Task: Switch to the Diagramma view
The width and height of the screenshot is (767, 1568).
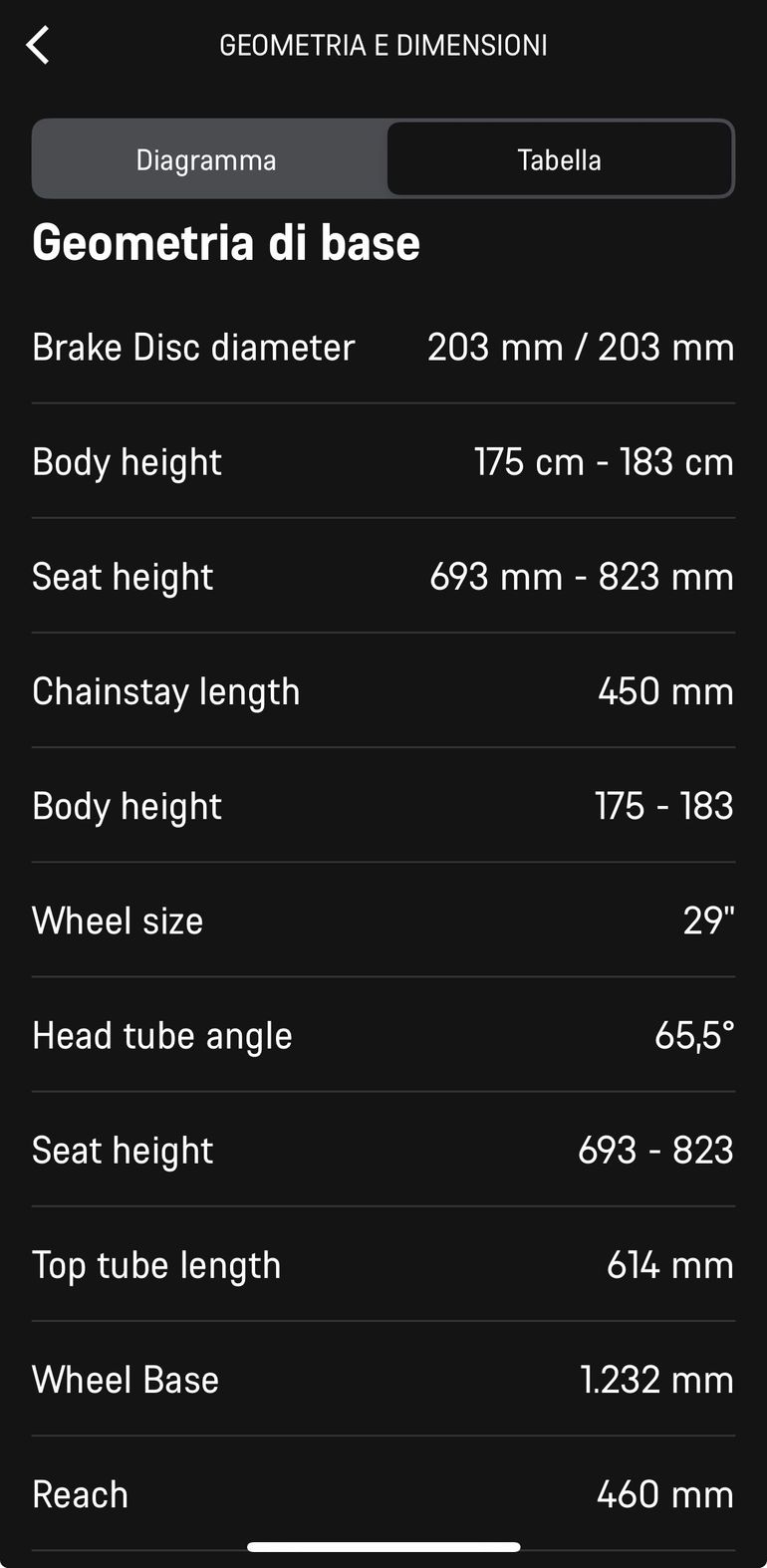Action: coord(207,160)
